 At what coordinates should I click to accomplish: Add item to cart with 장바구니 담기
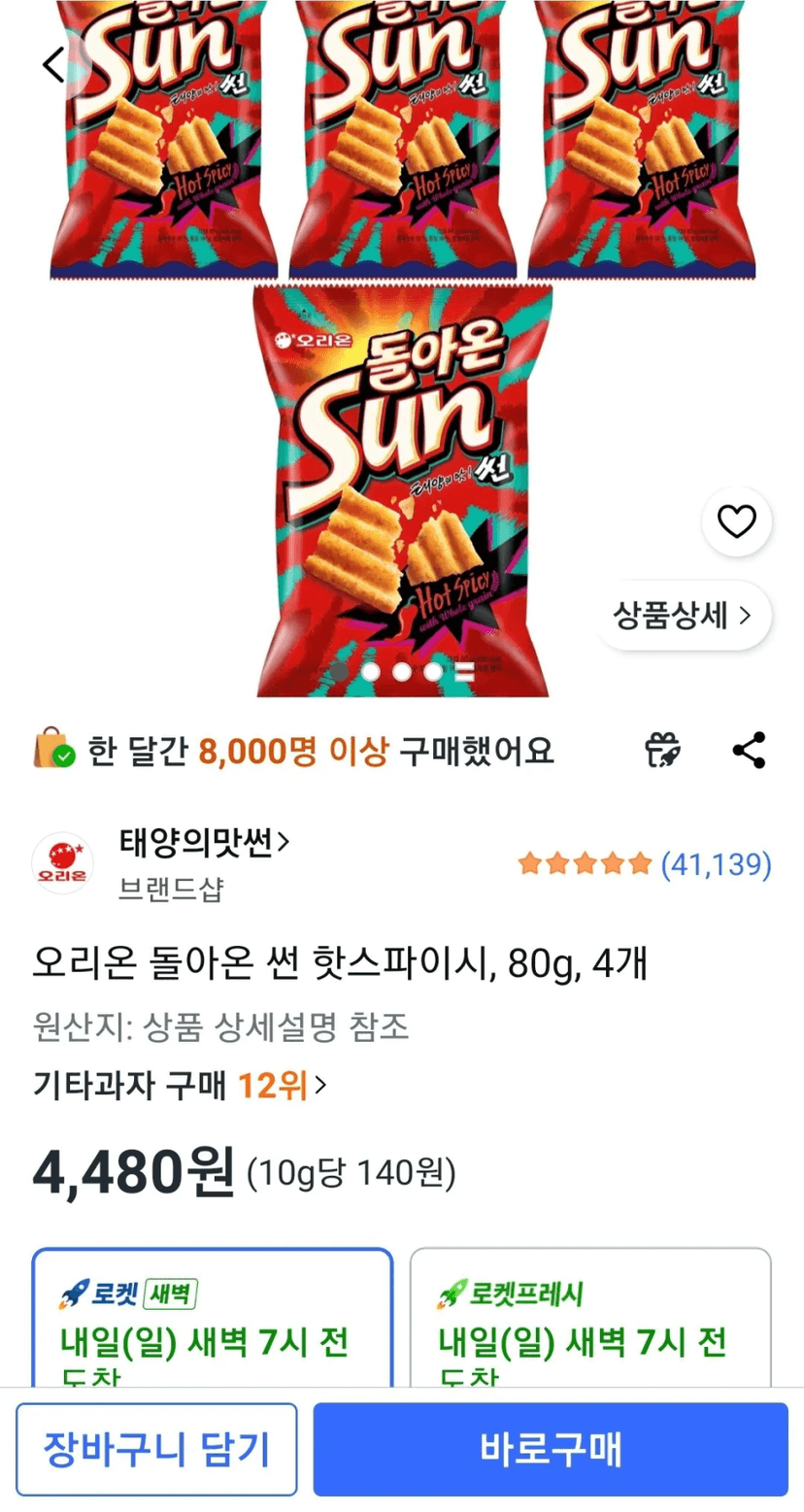tap(156, 1449)
